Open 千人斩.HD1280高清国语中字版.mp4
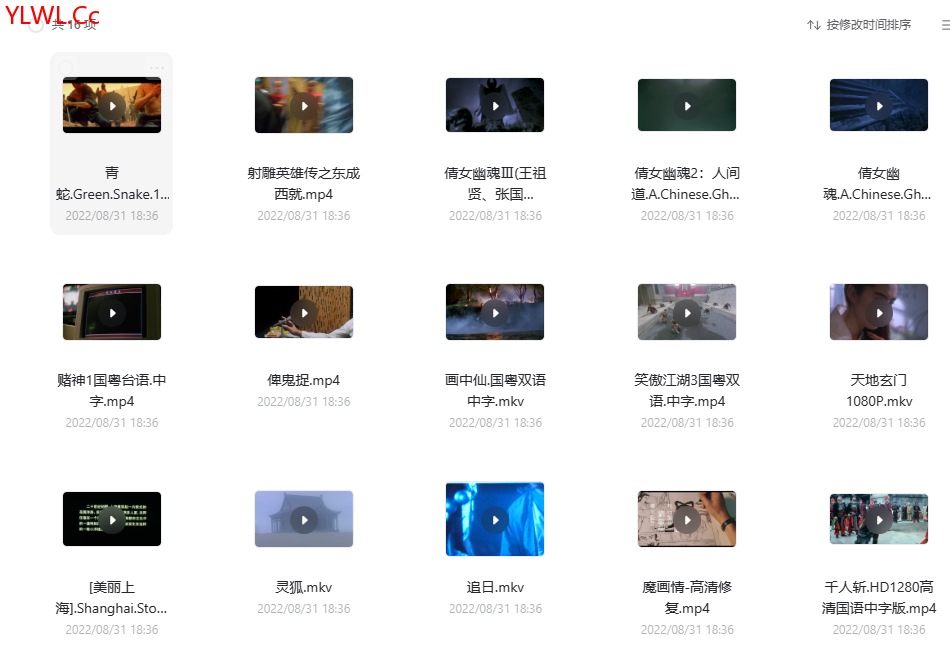 click(x=879, y=519)
